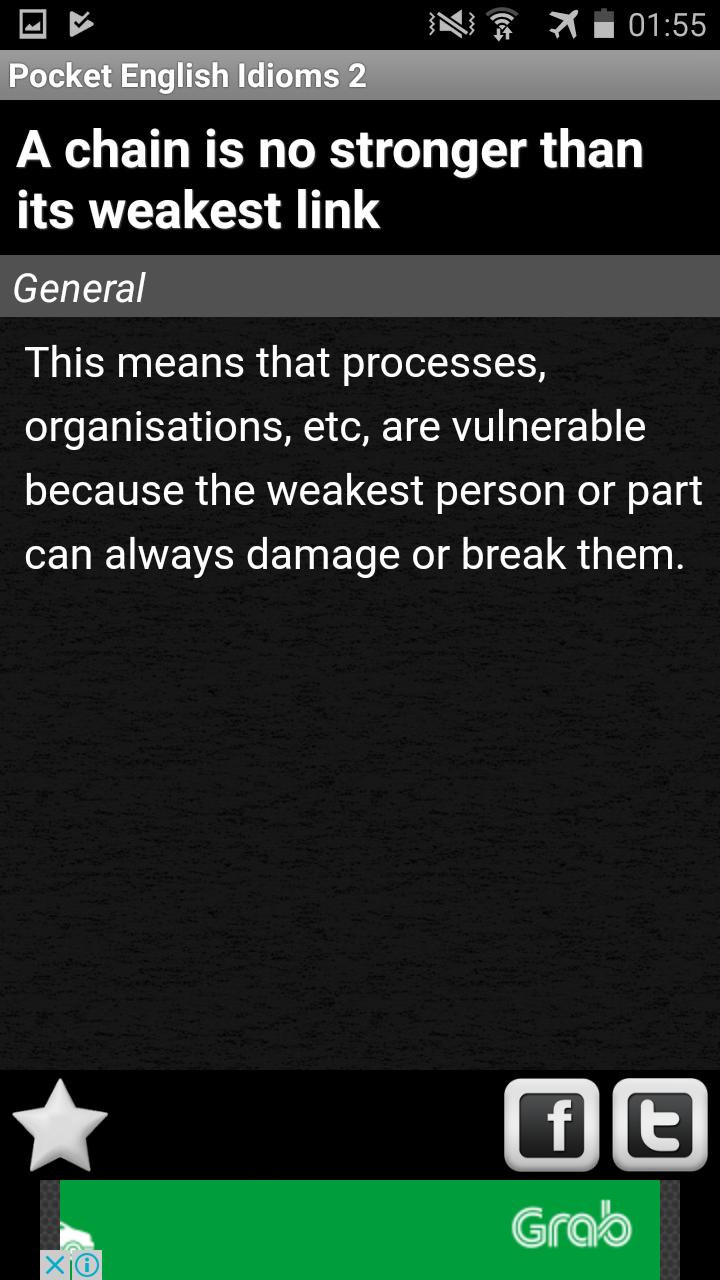Close the ad using the X icon
720x1280 pixels.
click(56, 1266)
